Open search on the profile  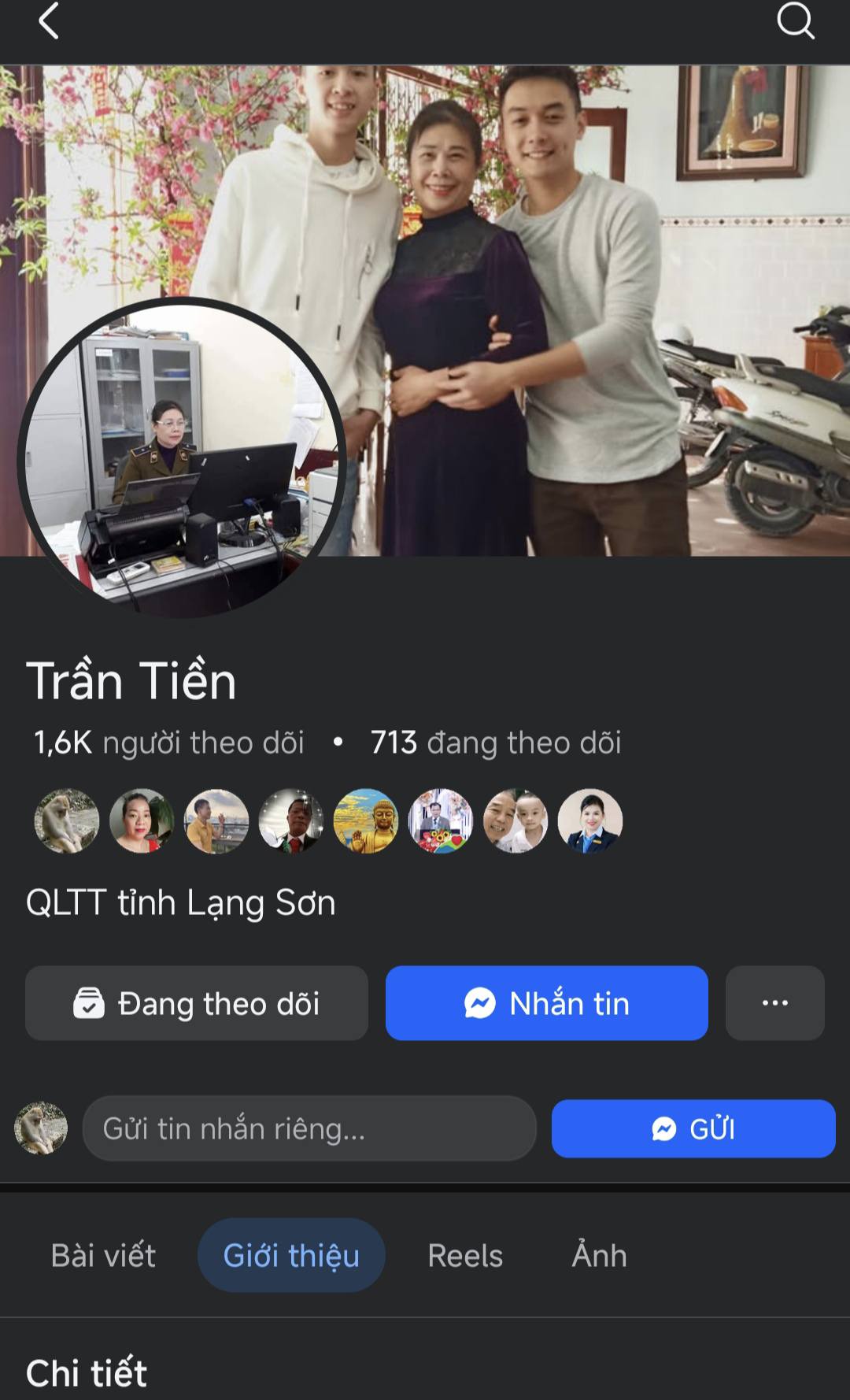(795, 20)
